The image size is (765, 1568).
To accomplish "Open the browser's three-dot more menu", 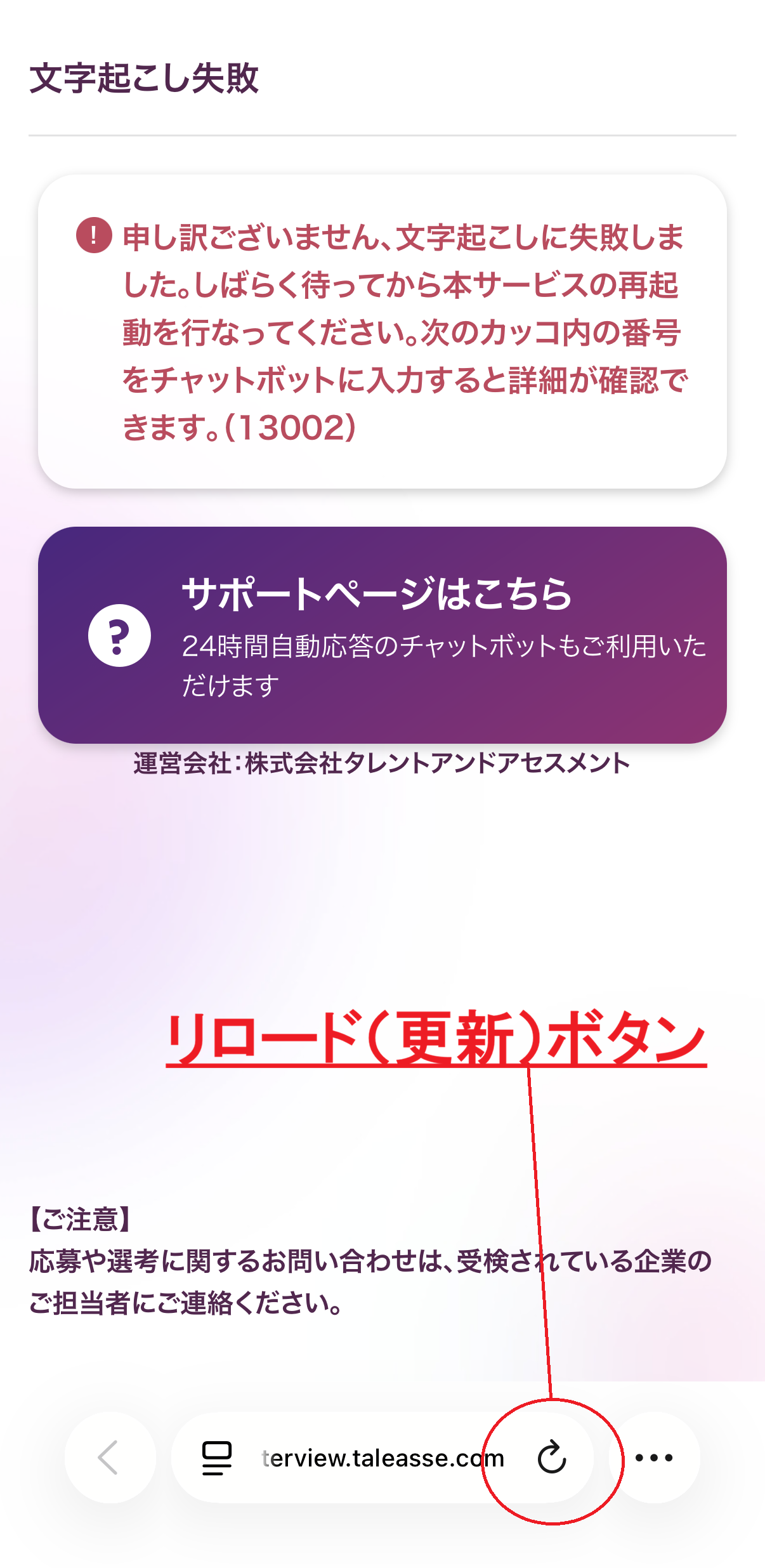I will pyautogui.click(x=654, y=1458).
